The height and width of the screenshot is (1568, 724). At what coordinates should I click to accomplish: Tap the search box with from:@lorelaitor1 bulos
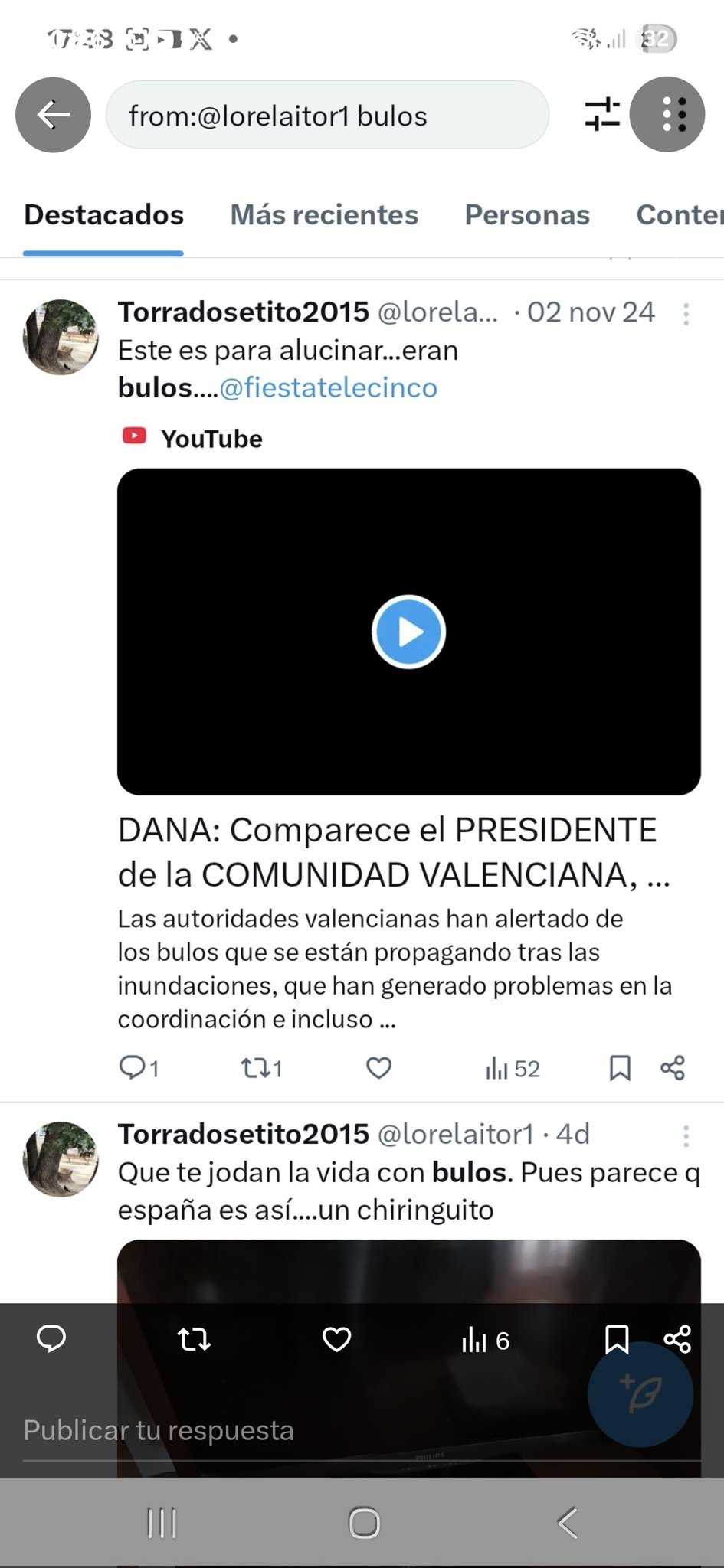[x=327, y=116]
